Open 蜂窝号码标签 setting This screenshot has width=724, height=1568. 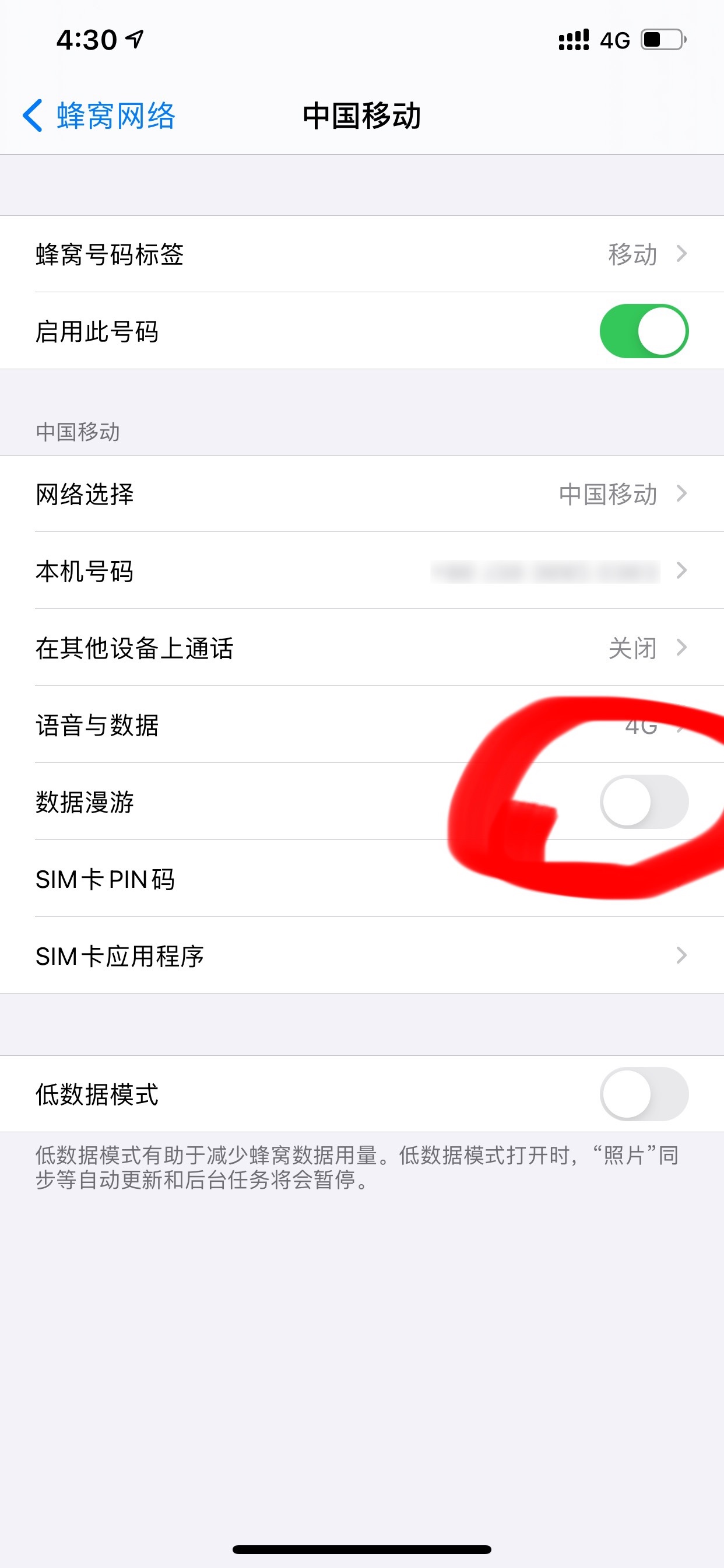tap(361, 254)
